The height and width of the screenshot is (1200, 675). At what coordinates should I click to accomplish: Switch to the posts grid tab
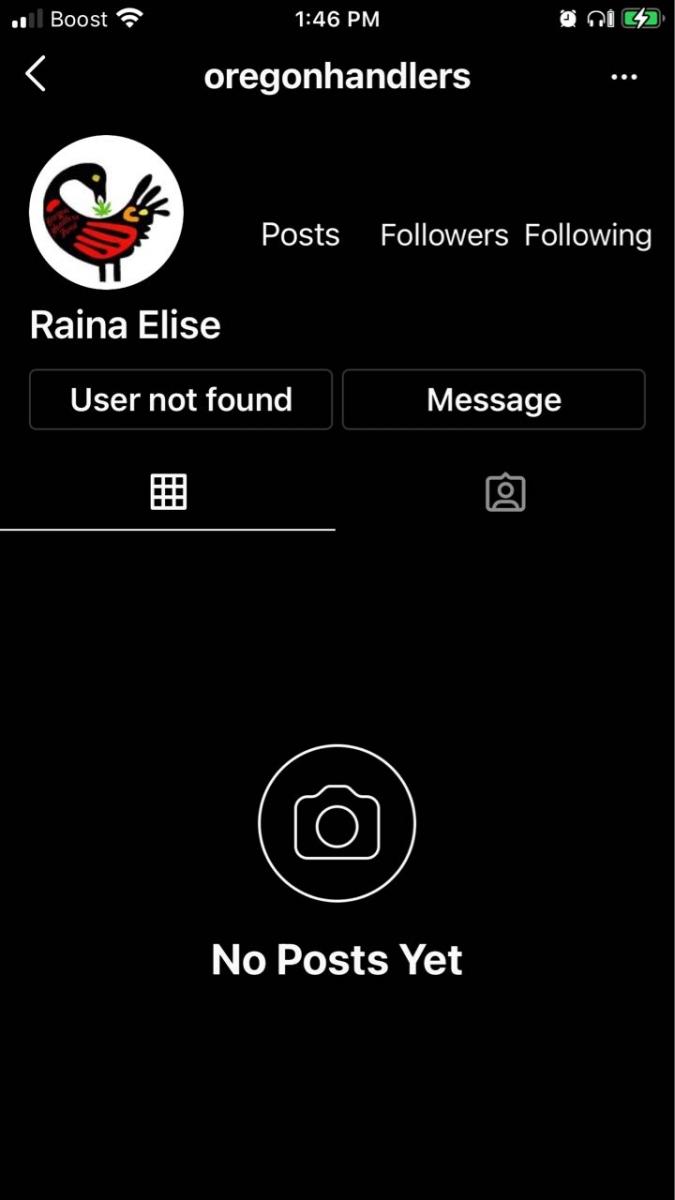click(x=168, y=492)
